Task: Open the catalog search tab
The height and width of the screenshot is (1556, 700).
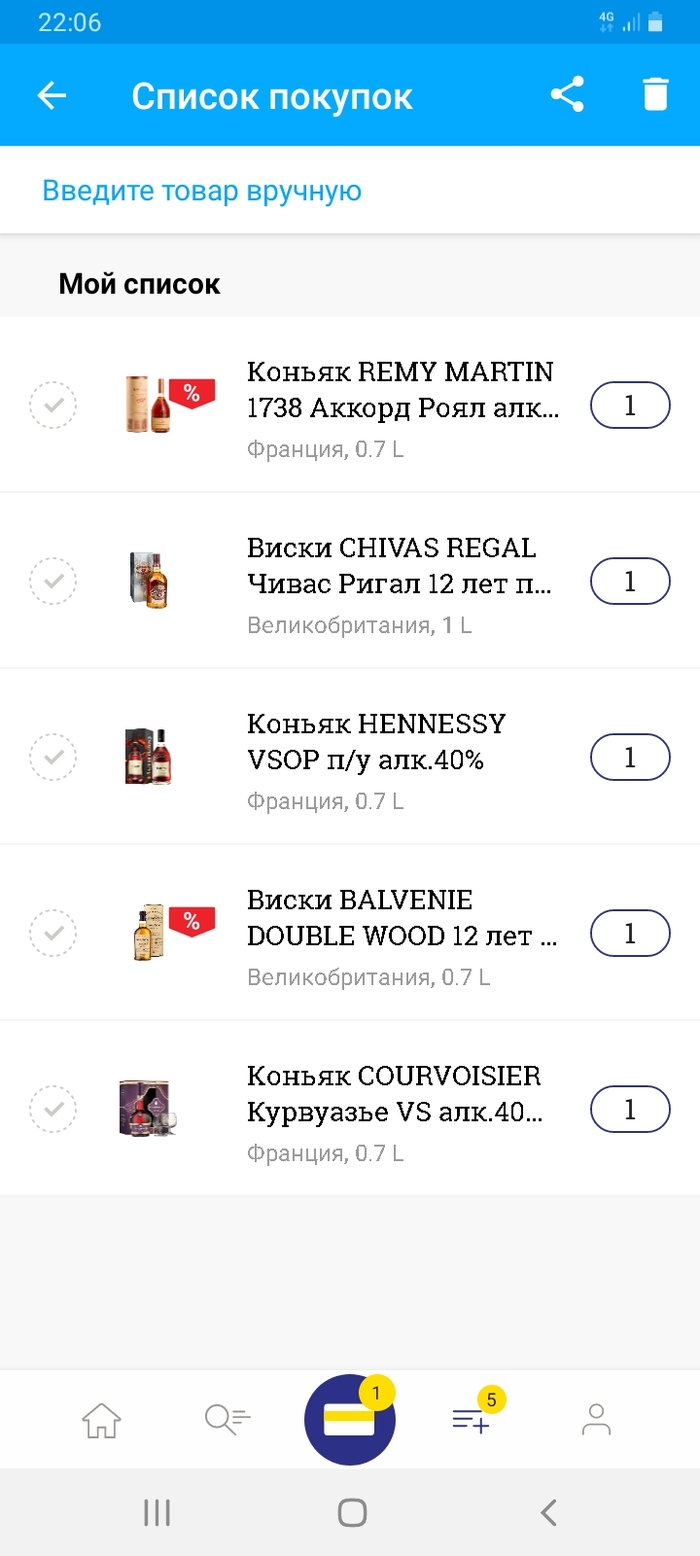Action: (227, 1420)
